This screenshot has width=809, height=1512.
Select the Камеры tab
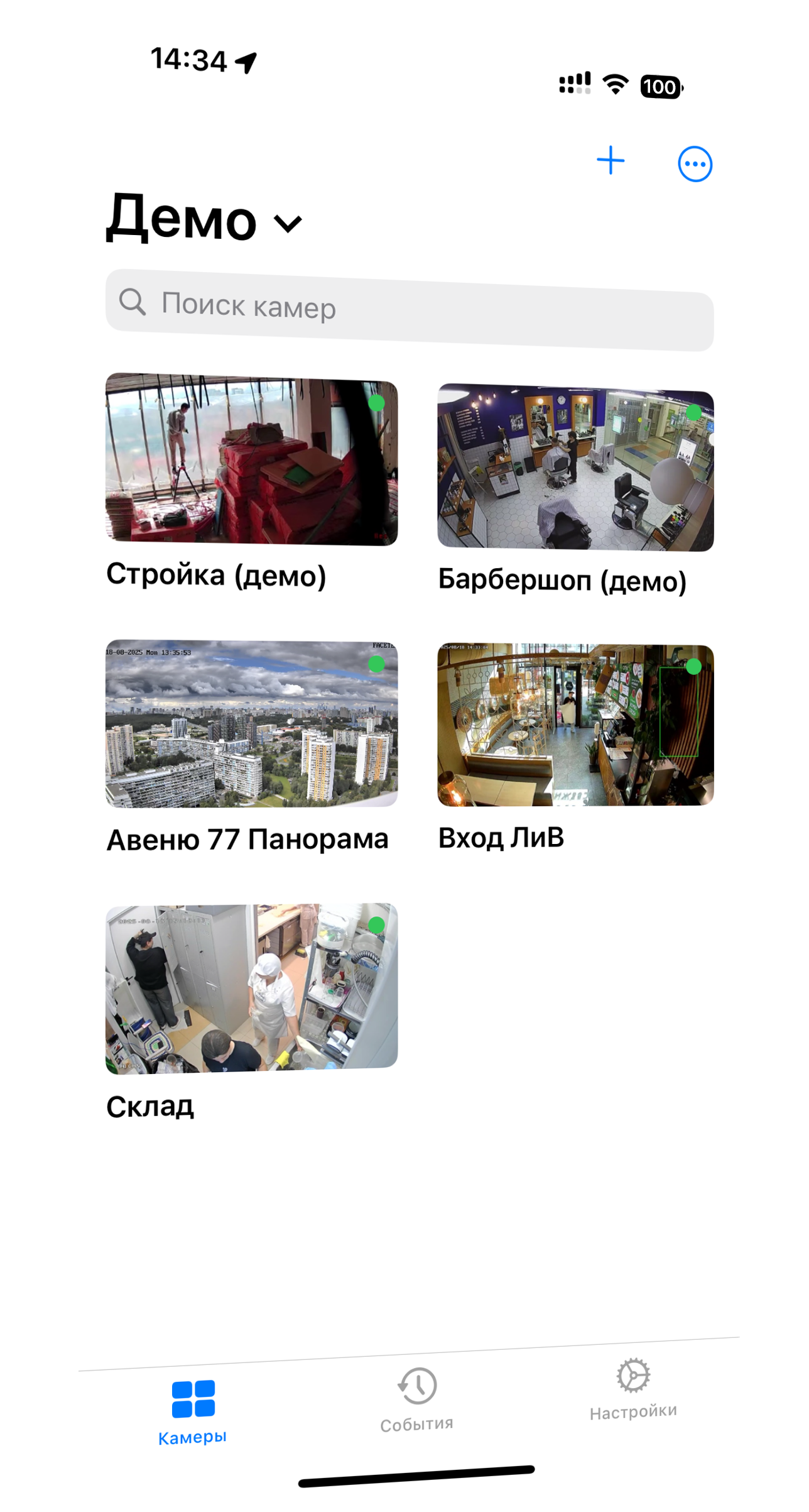click(193, 1410)
